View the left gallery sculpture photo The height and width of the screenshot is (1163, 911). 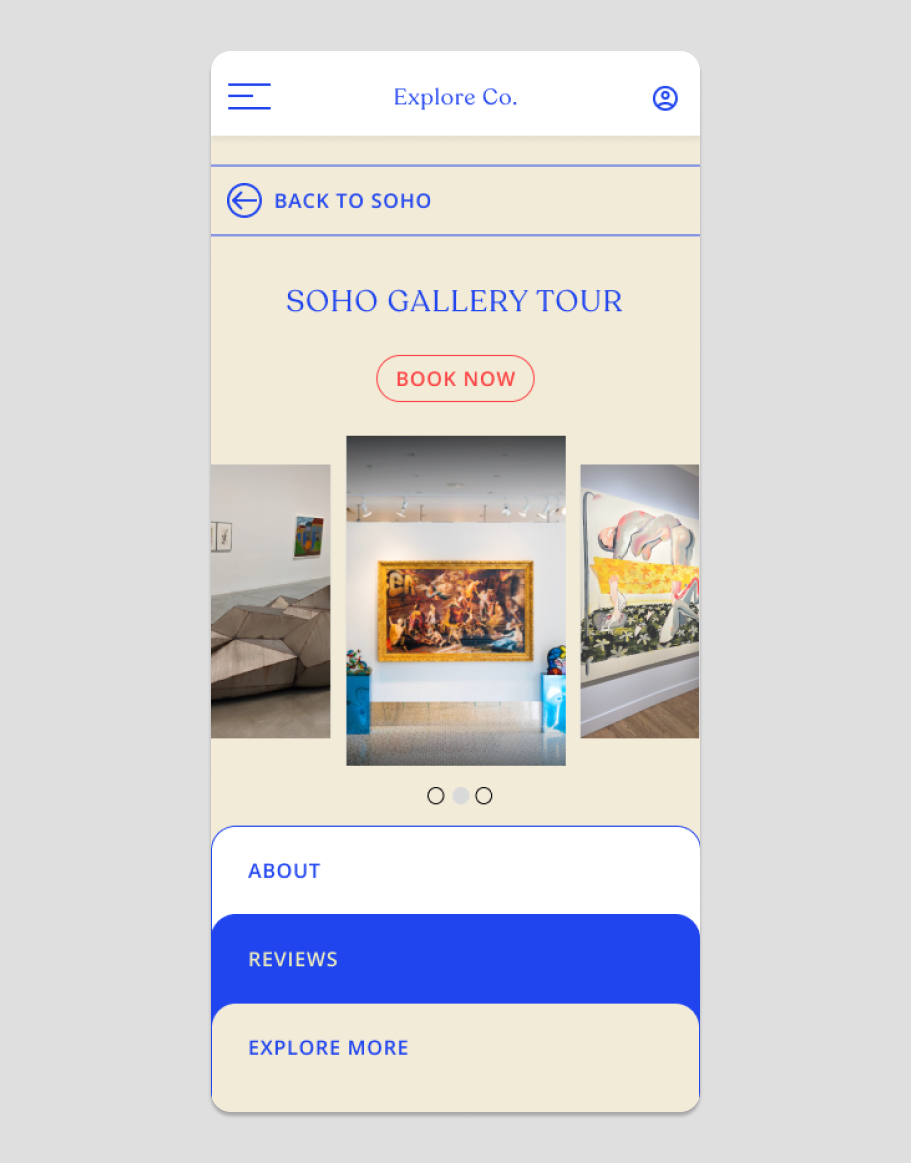271,601
